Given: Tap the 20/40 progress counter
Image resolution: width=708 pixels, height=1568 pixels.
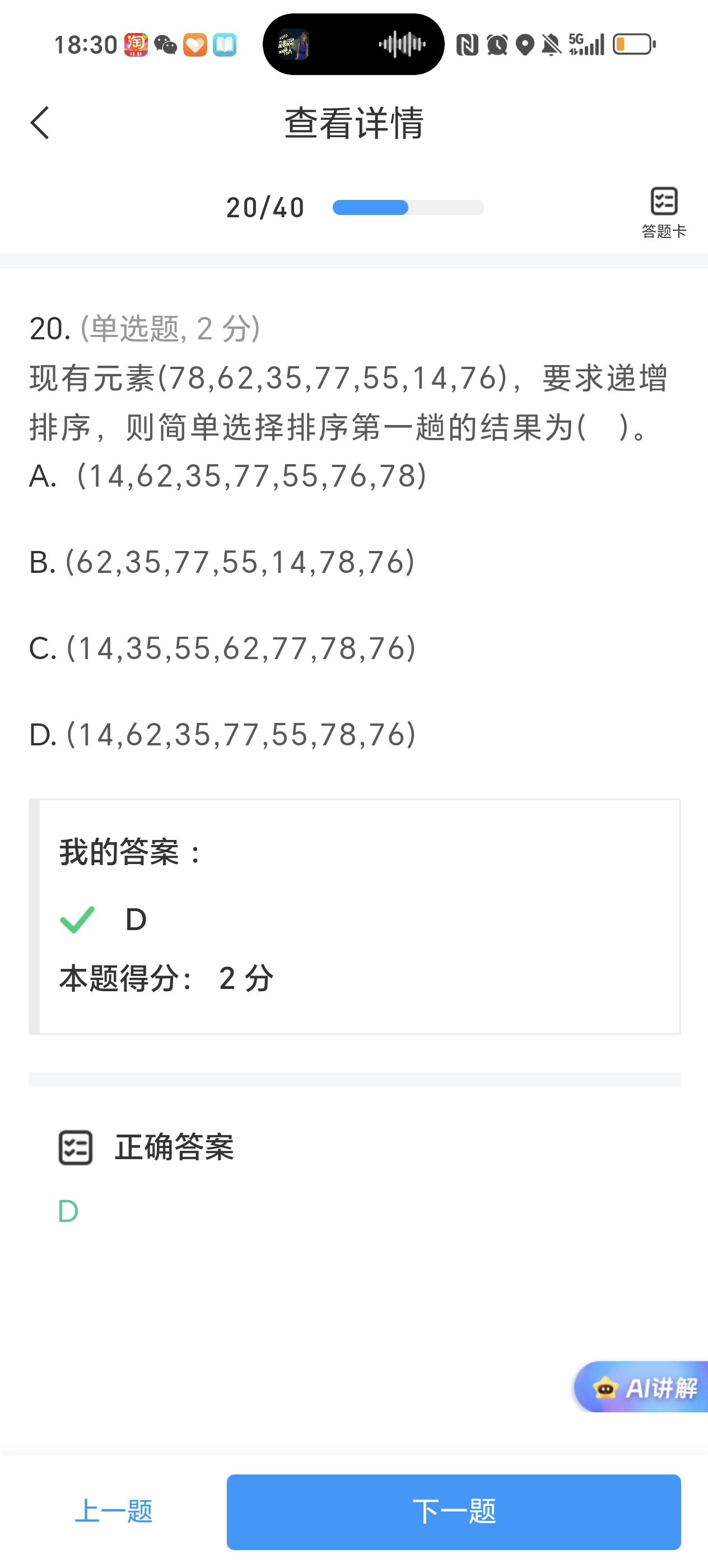Looking at the screenshot, I should point(264,207).
